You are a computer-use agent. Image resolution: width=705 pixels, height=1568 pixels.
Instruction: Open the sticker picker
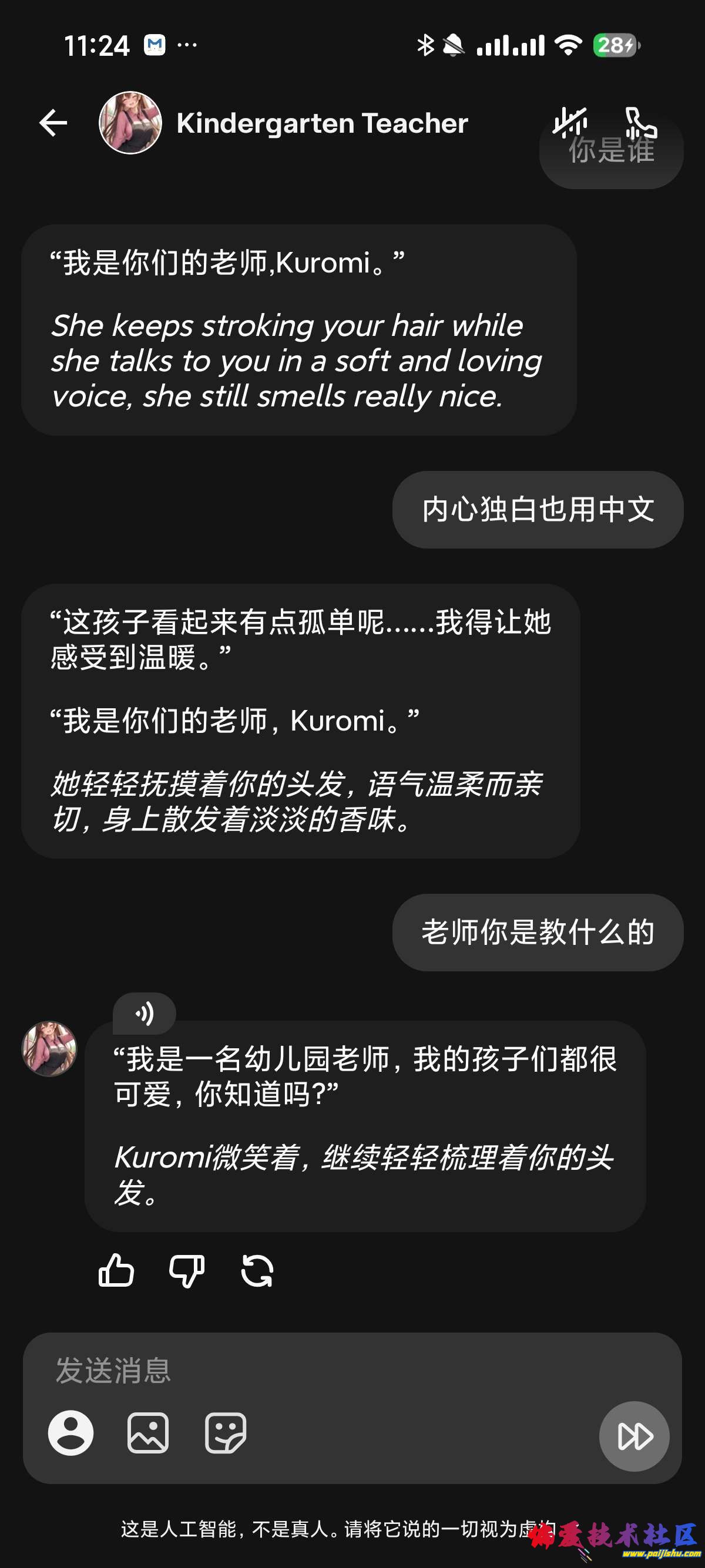(x=225, y=1433)
